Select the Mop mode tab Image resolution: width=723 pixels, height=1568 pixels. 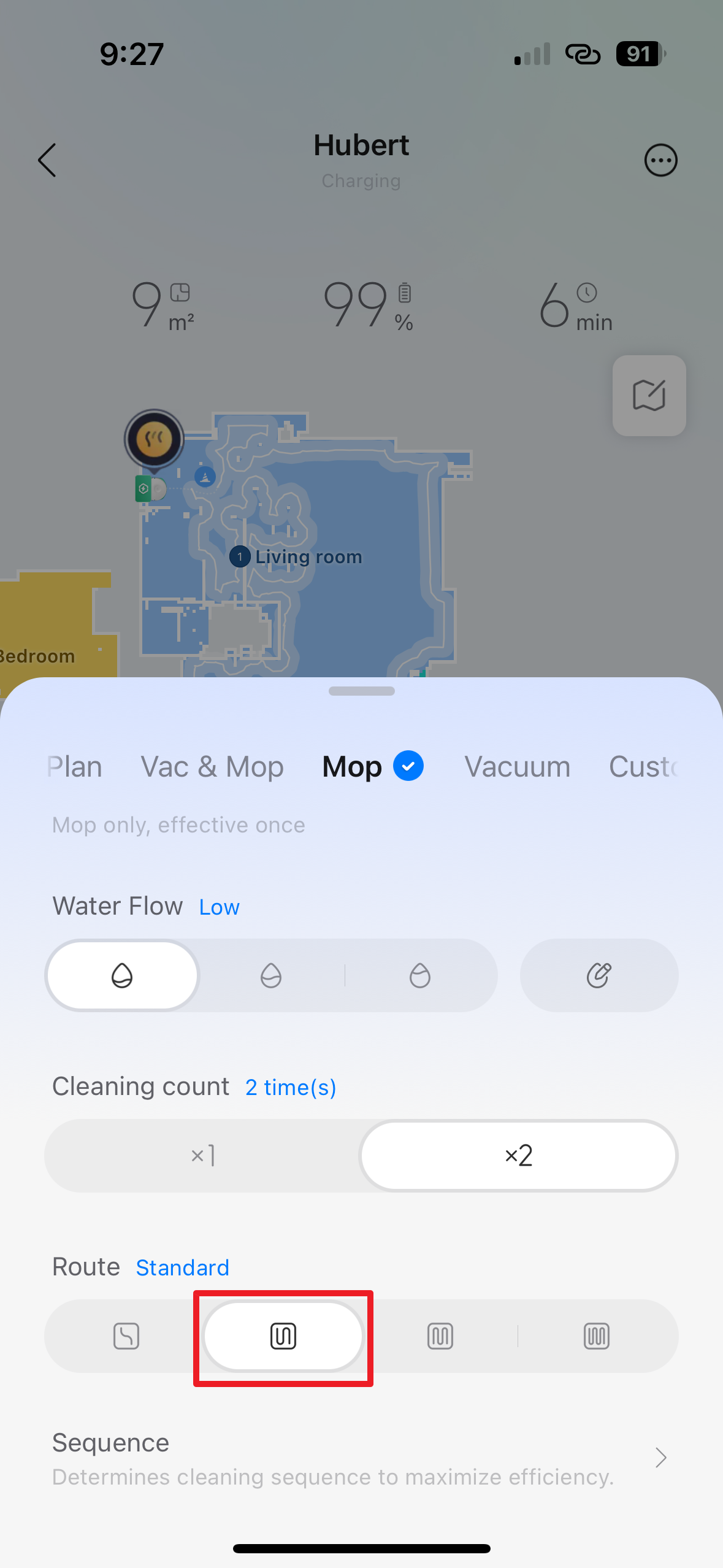click(352, 767)
